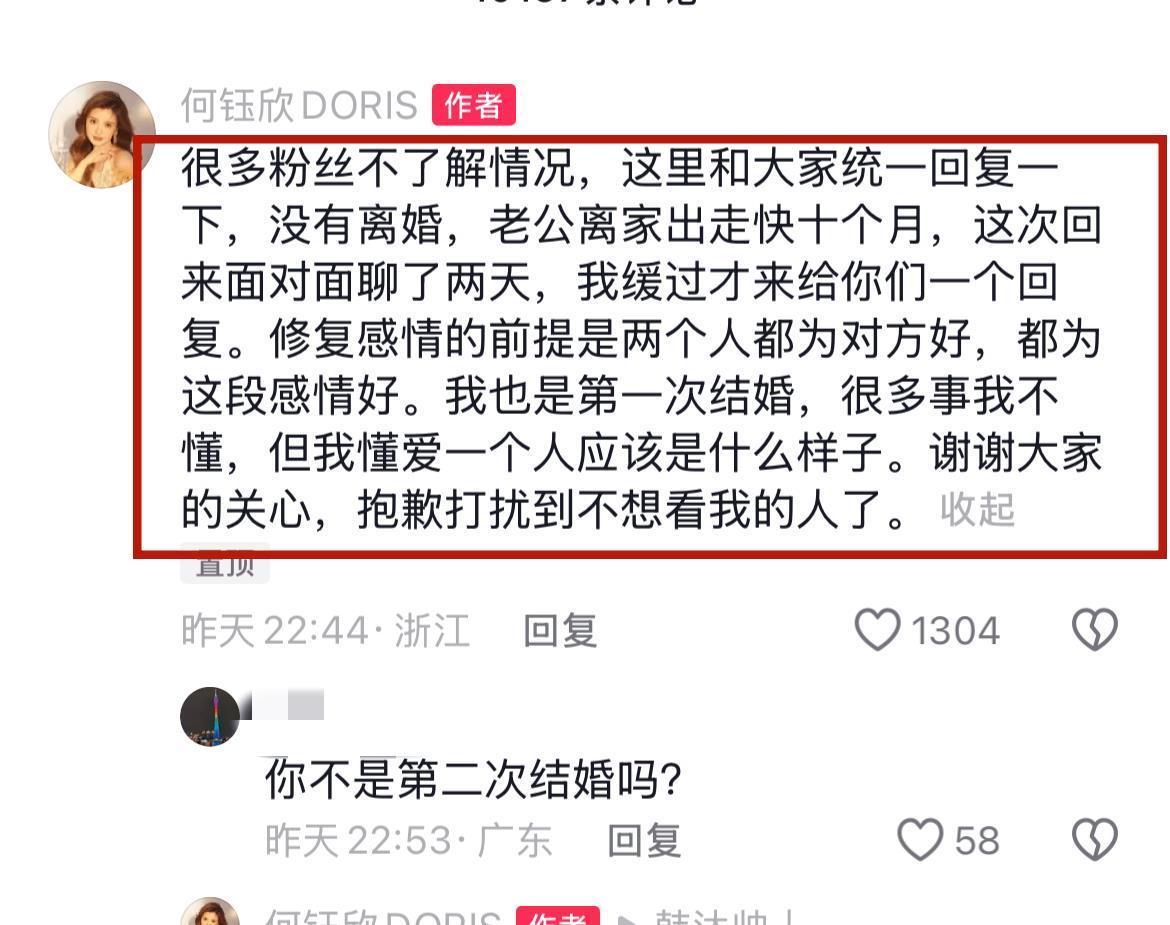Open 何钰欣DORIS's profile avatar
The image size is (1170, 925).
100,133
